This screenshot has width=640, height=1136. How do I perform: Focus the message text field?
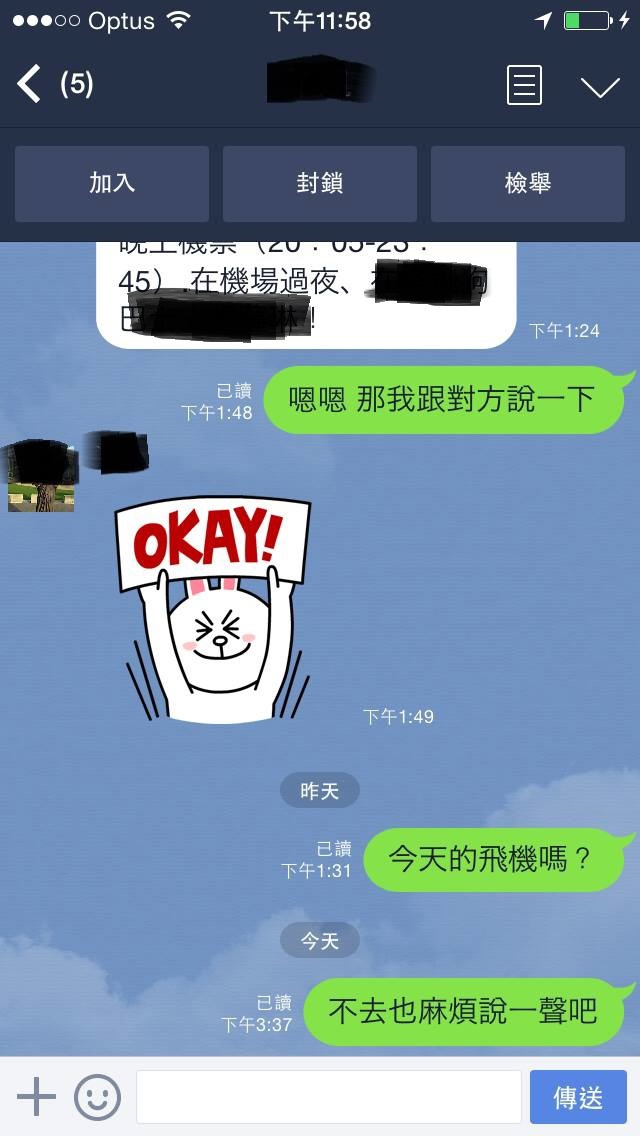pyautogui.click(x=328, y=1097)
